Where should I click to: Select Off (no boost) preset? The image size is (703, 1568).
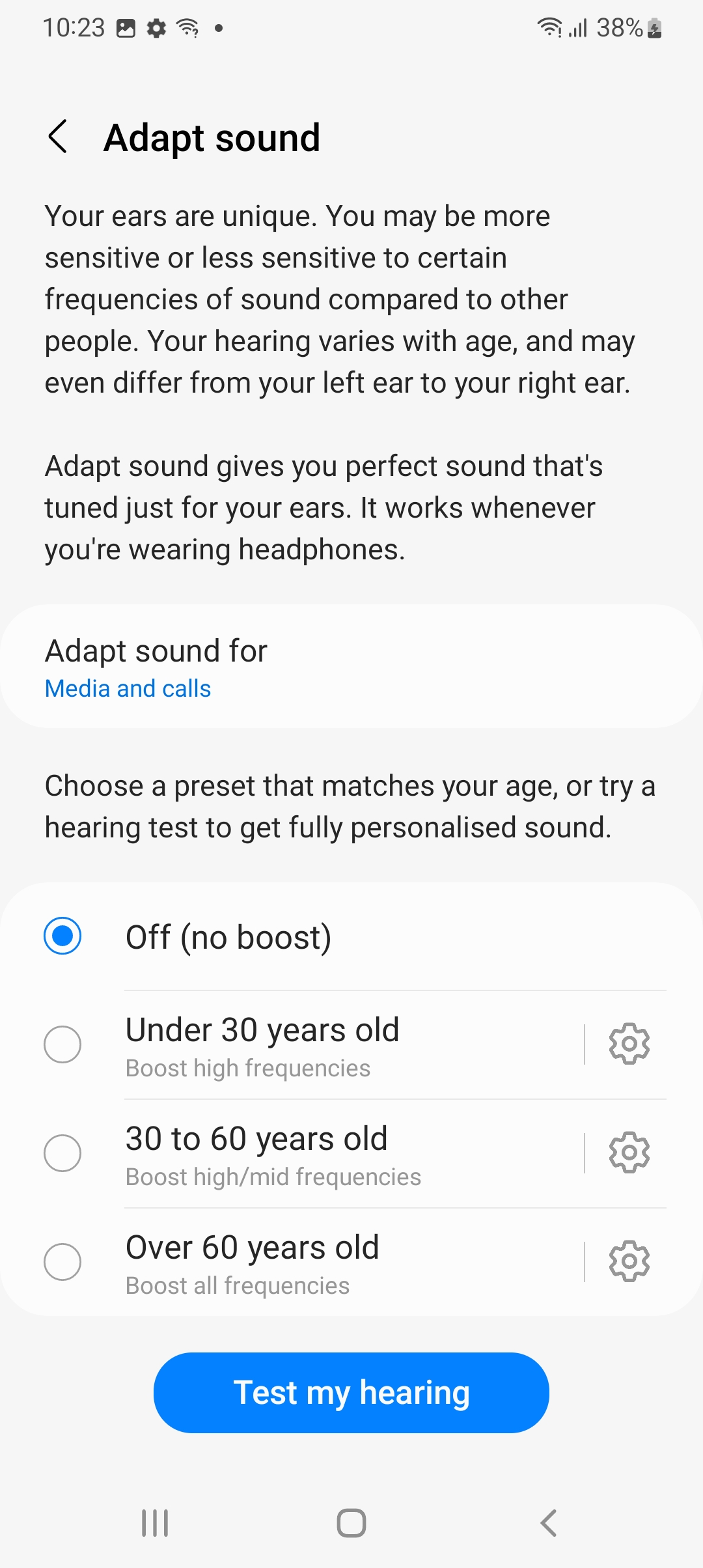coord(62,936)
